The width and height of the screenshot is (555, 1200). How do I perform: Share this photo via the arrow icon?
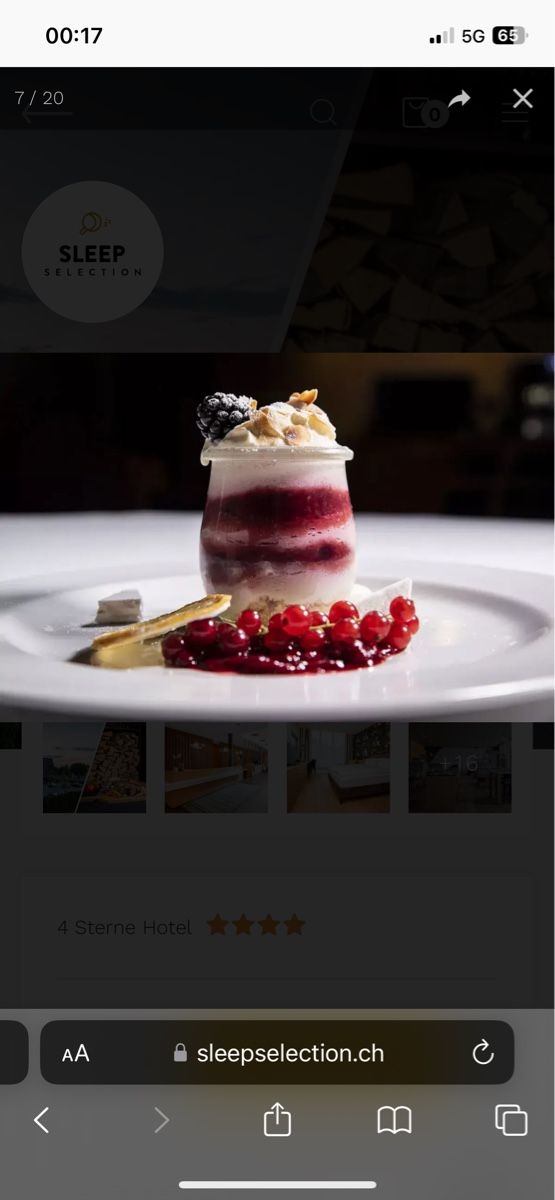[459, 98]
